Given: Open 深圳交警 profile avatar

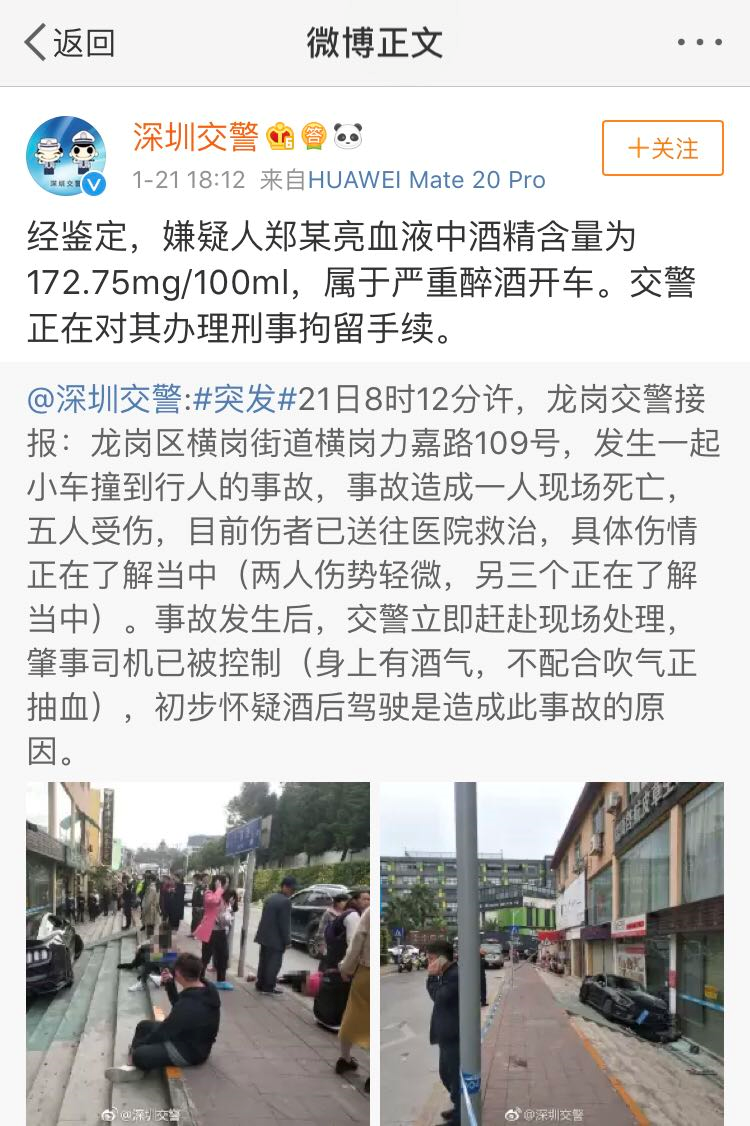Looking at the screenshot, I should pyautogui.click(x=66, y=156).
